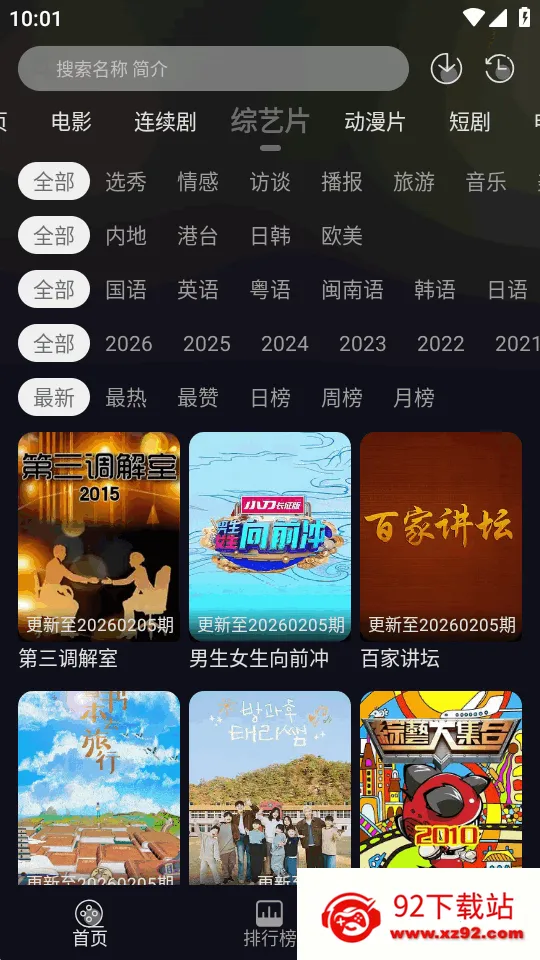This screenshot has width=540, height=960.
Task: Open the 第三调解室 show
Action: (x=99, y=551)
